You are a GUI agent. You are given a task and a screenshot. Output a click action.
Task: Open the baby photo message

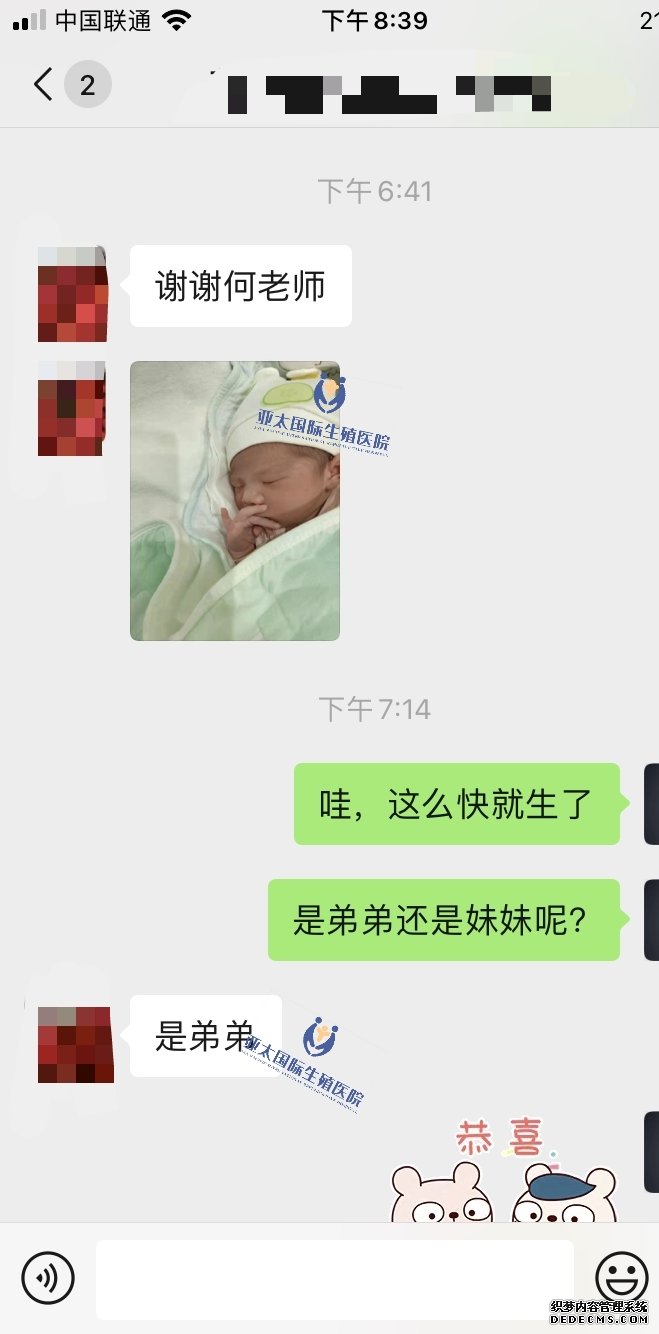coord(235,500)
